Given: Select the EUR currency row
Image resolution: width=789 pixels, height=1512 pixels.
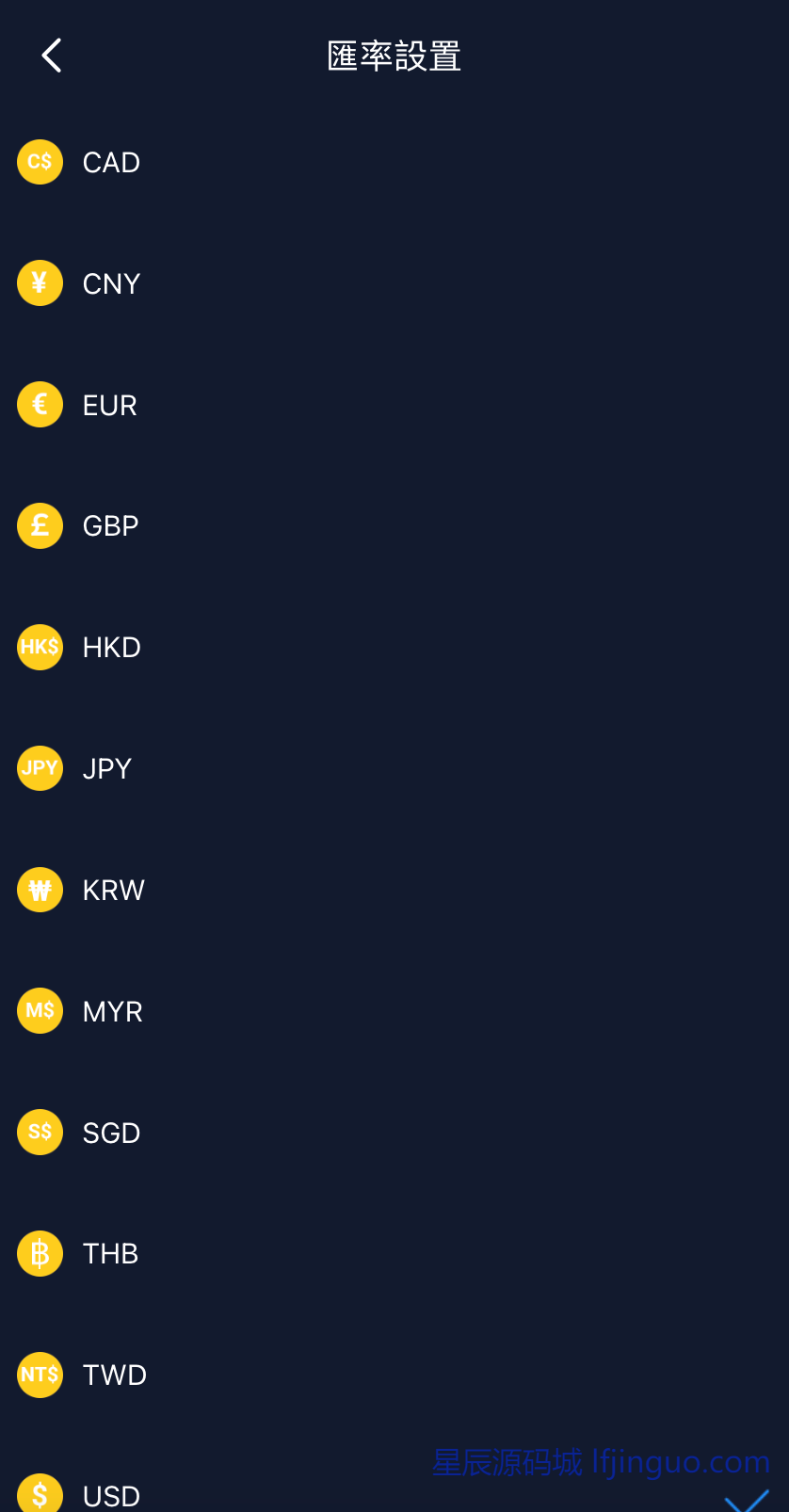Looking at the screenshot, I should (109, 405).
